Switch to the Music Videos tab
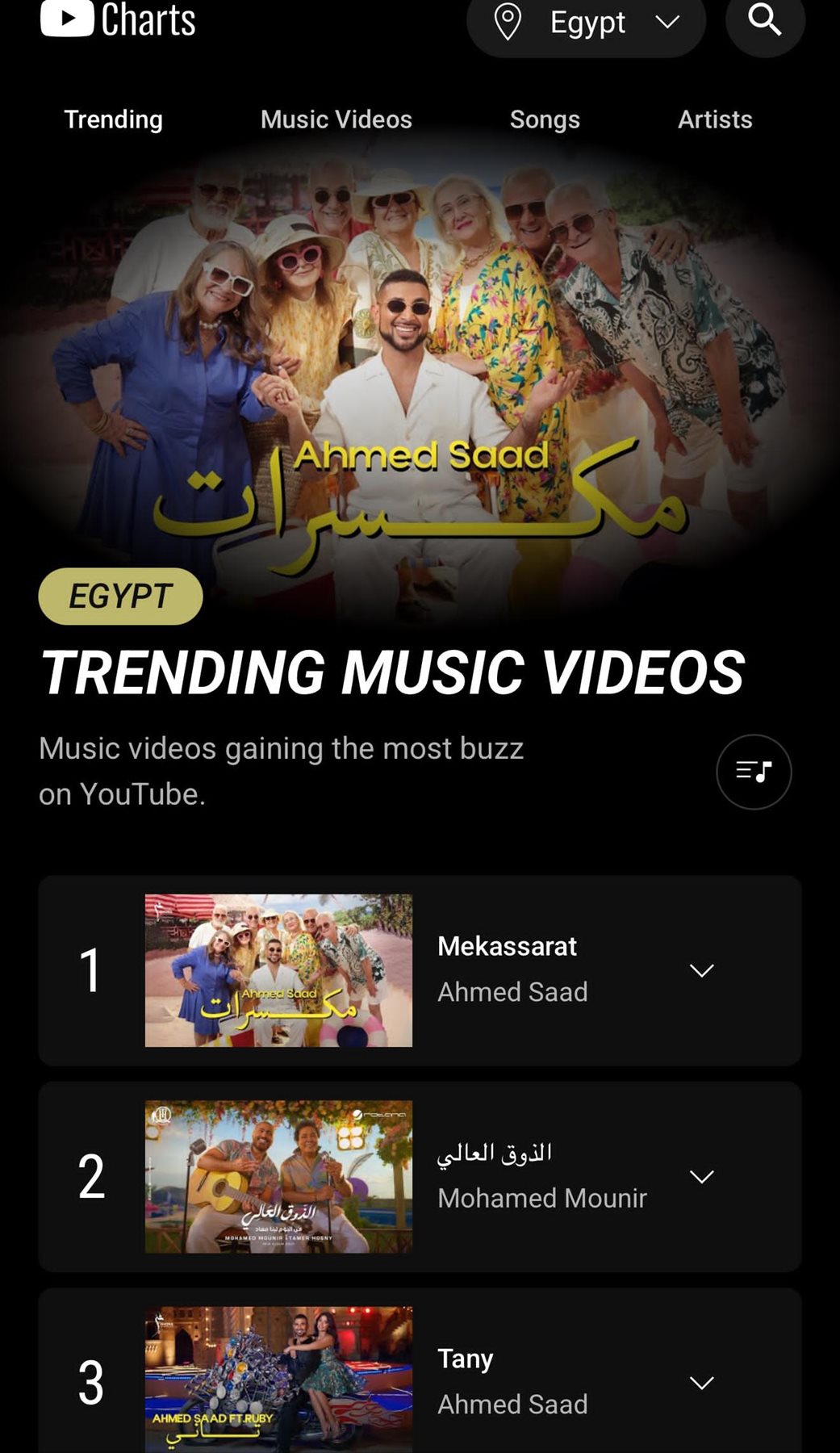This screenshot has width=840, height=1453. [336, 119]
